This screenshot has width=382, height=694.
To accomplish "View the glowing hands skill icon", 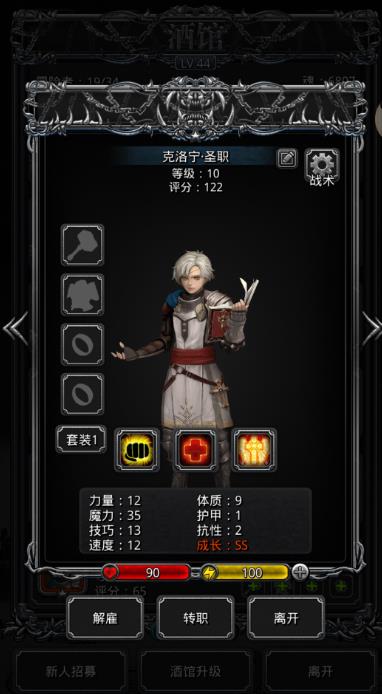I will (254, 450).
